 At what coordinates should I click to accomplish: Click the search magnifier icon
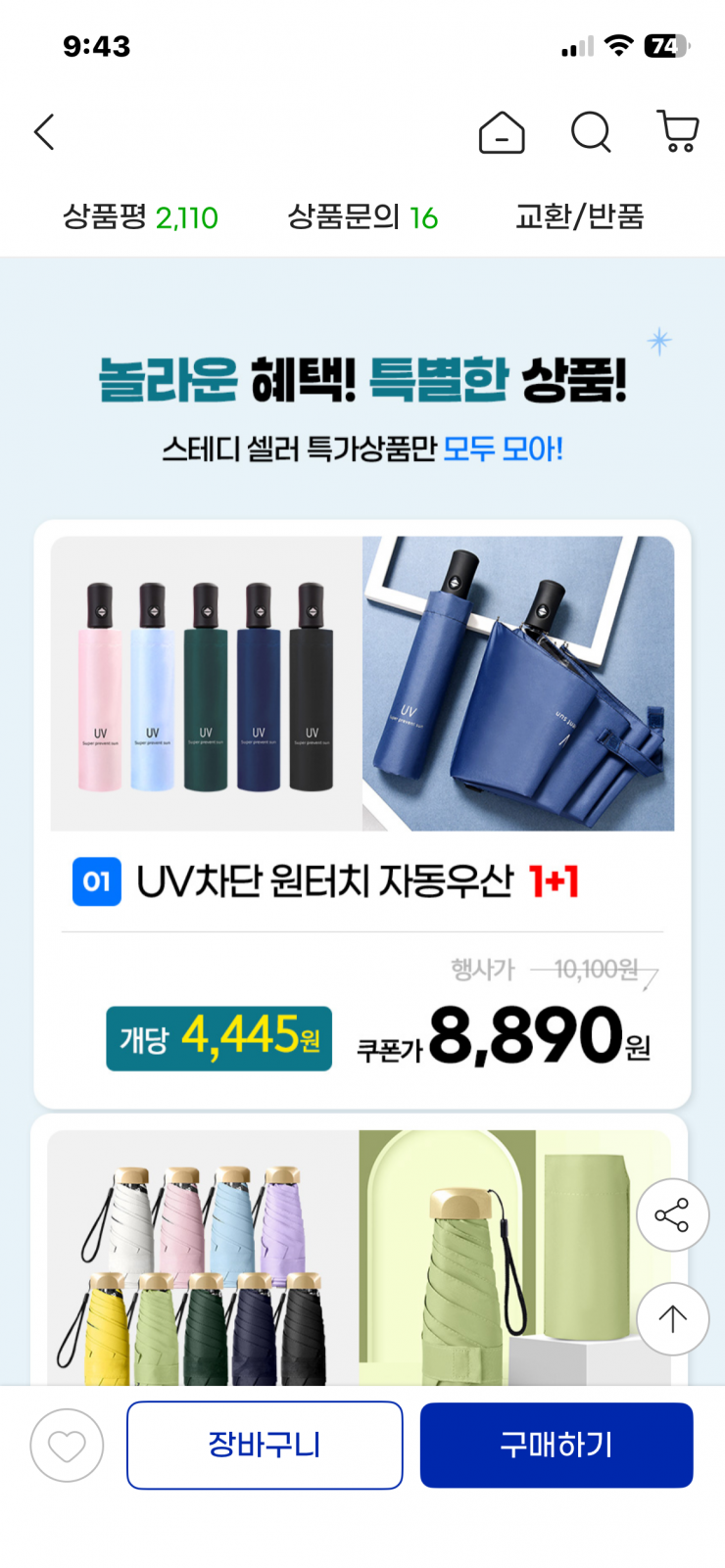(x=590, y=131)
